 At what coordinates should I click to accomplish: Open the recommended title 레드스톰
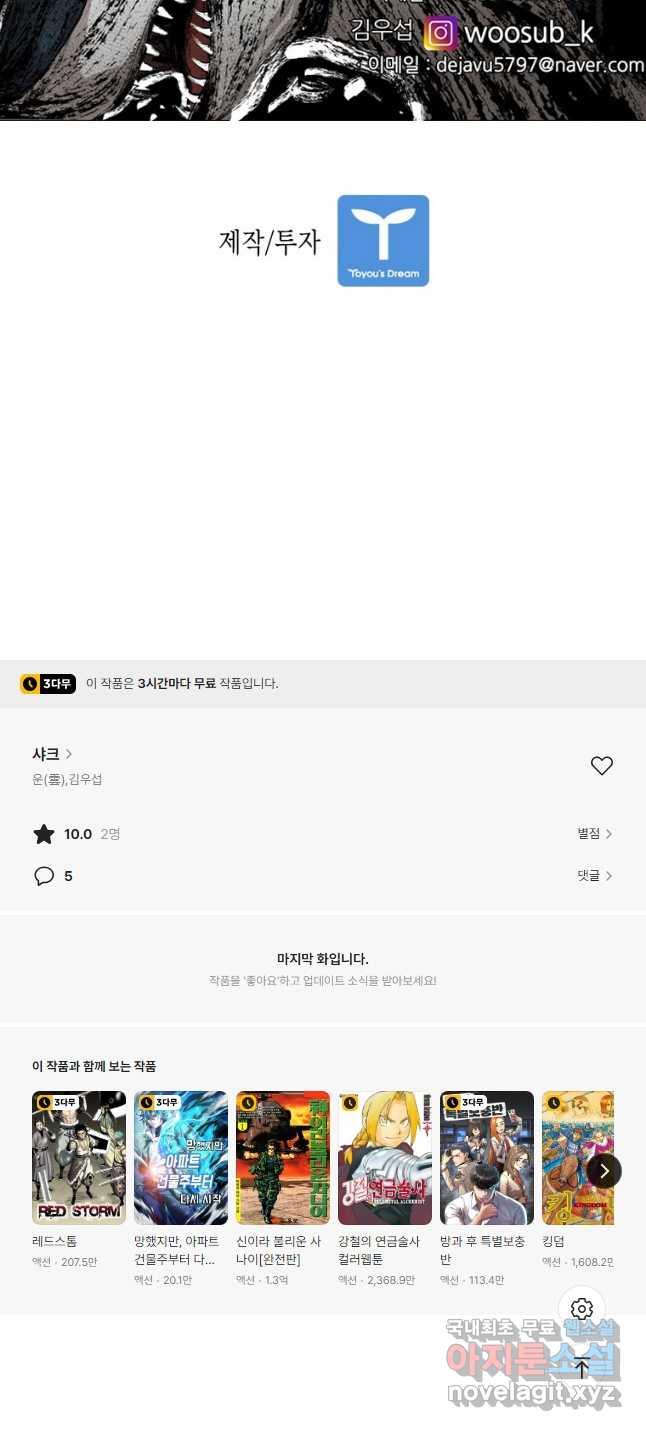point(79,1158)
